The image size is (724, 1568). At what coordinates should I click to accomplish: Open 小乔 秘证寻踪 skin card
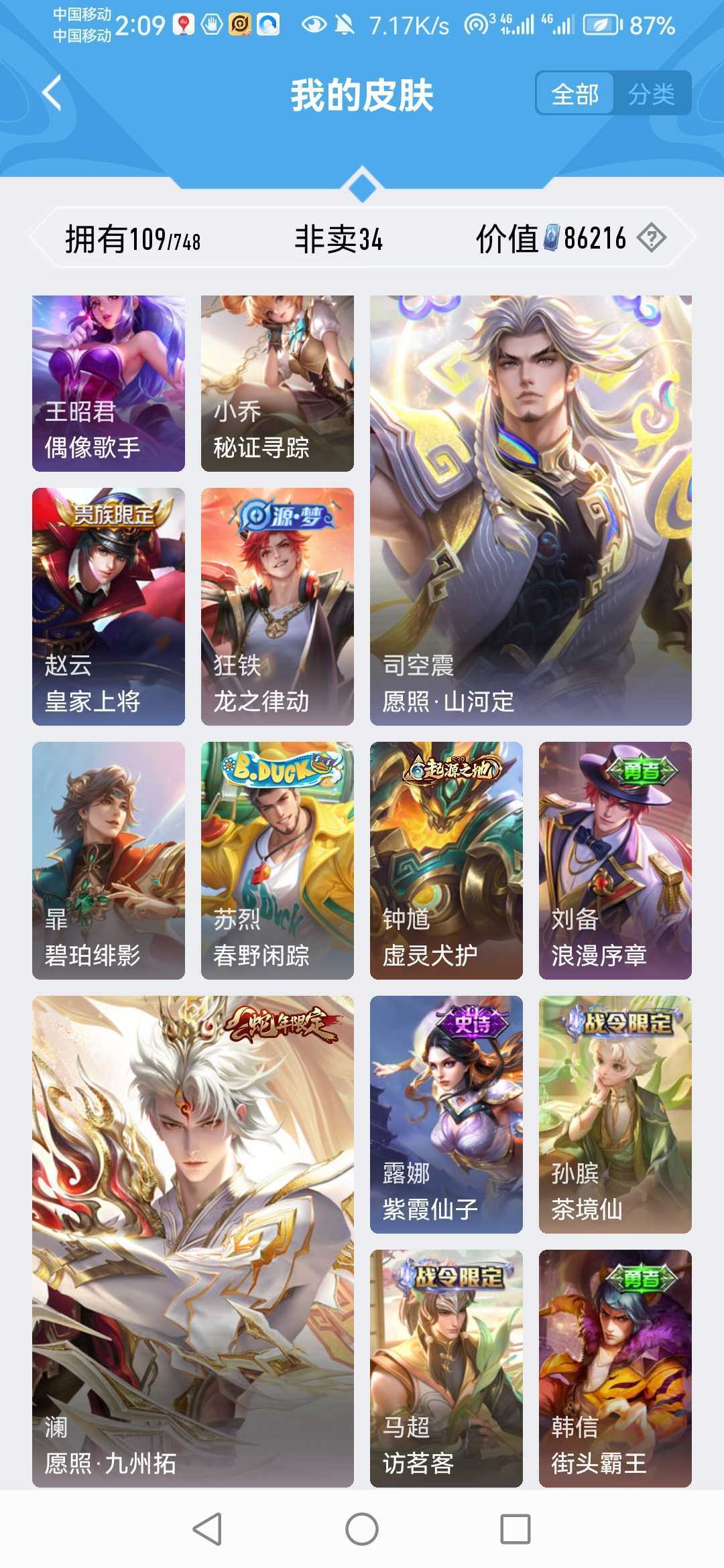click(278, 383)
